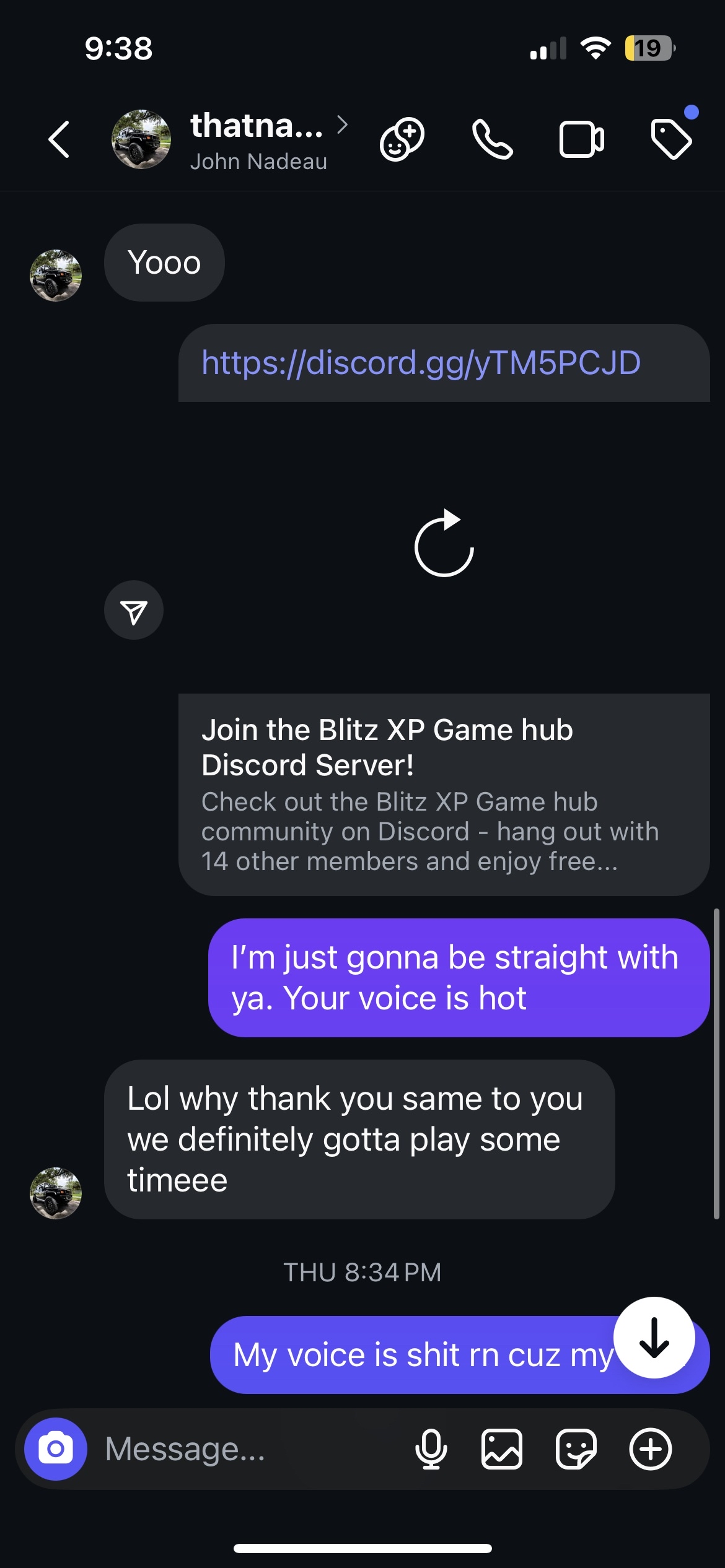This screenshot has height=1568, width=725.
Task: Go back to the chat list
Action: tap(59, 139)
